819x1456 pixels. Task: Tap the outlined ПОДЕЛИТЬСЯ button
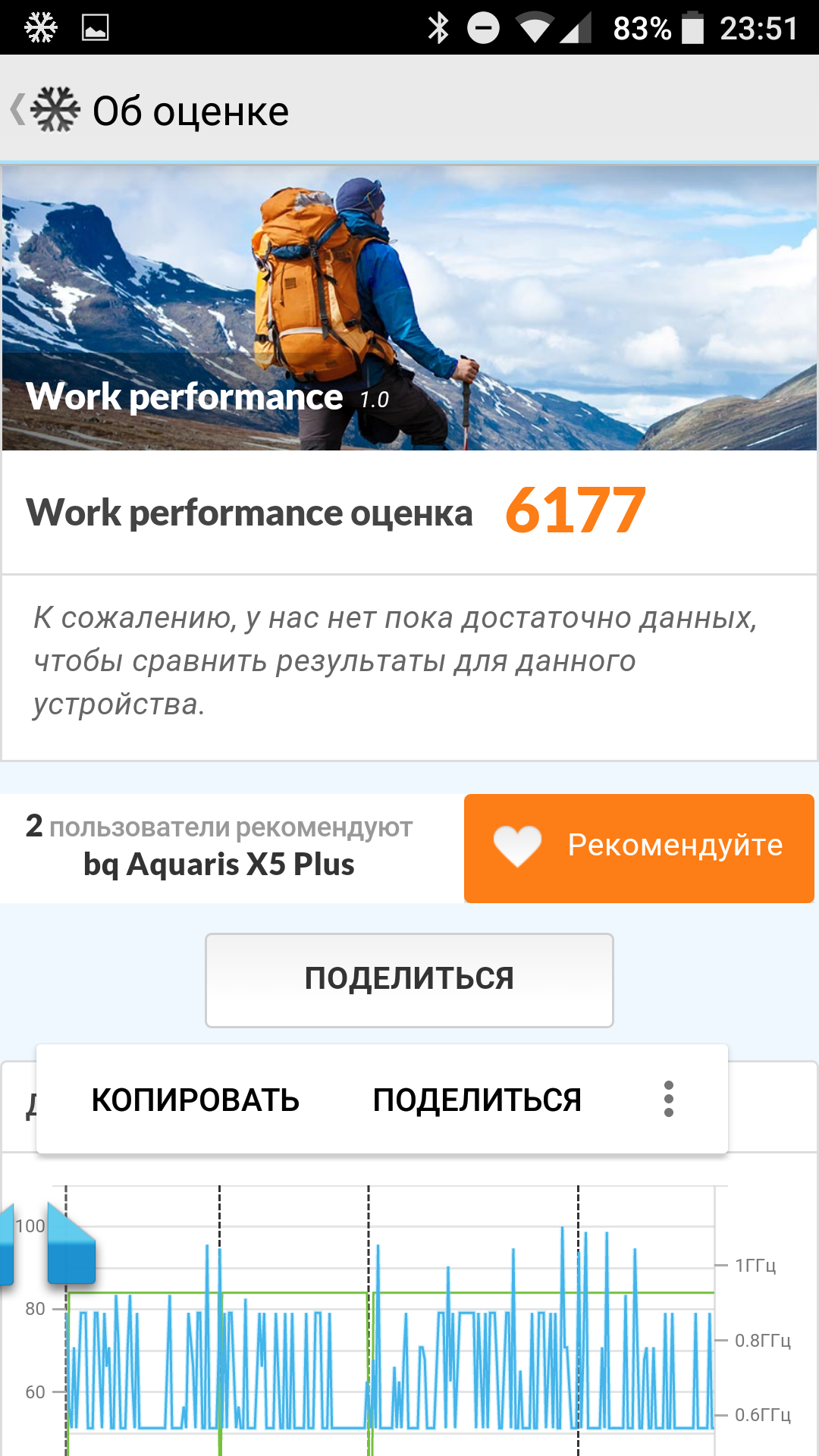click(409, 980)
